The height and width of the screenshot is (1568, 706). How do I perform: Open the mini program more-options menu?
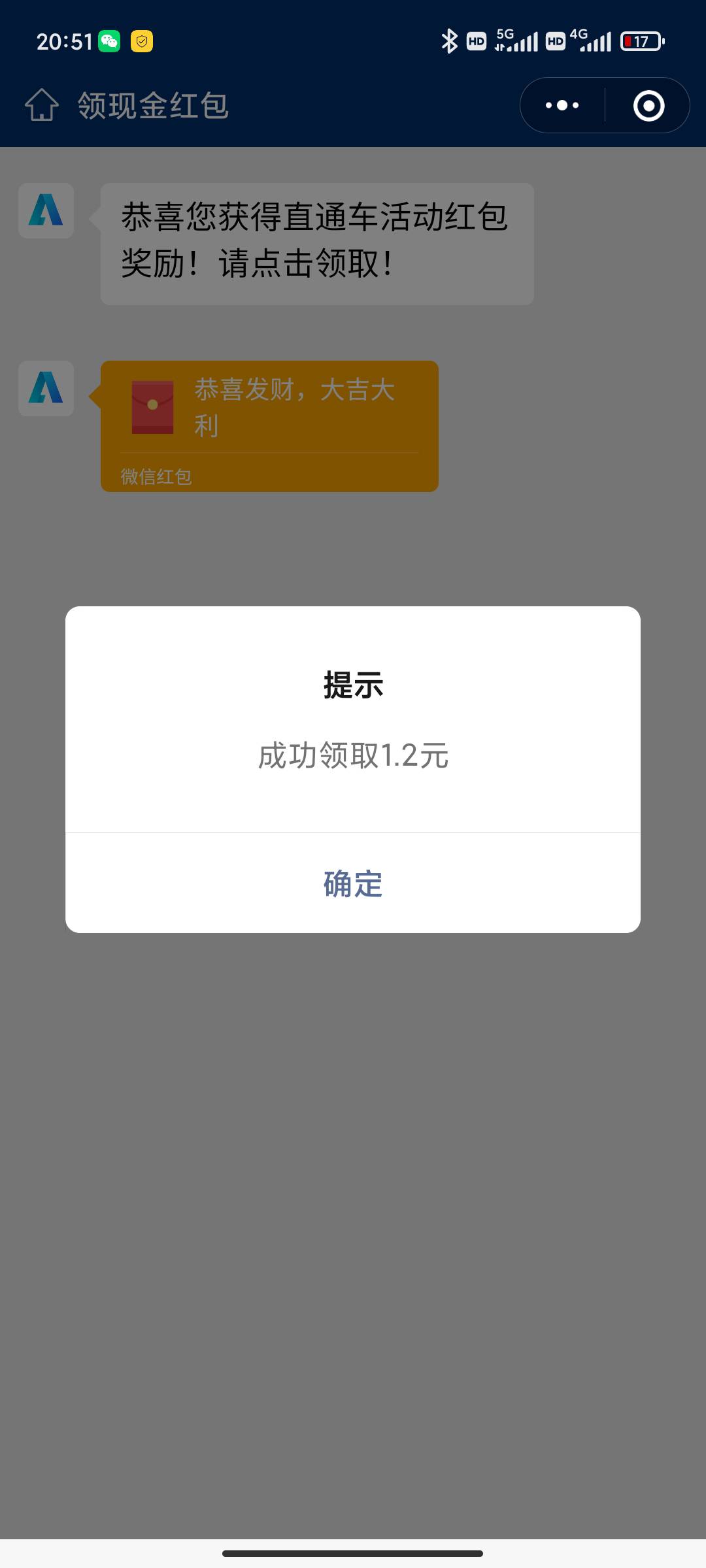[x=562, y=105]
